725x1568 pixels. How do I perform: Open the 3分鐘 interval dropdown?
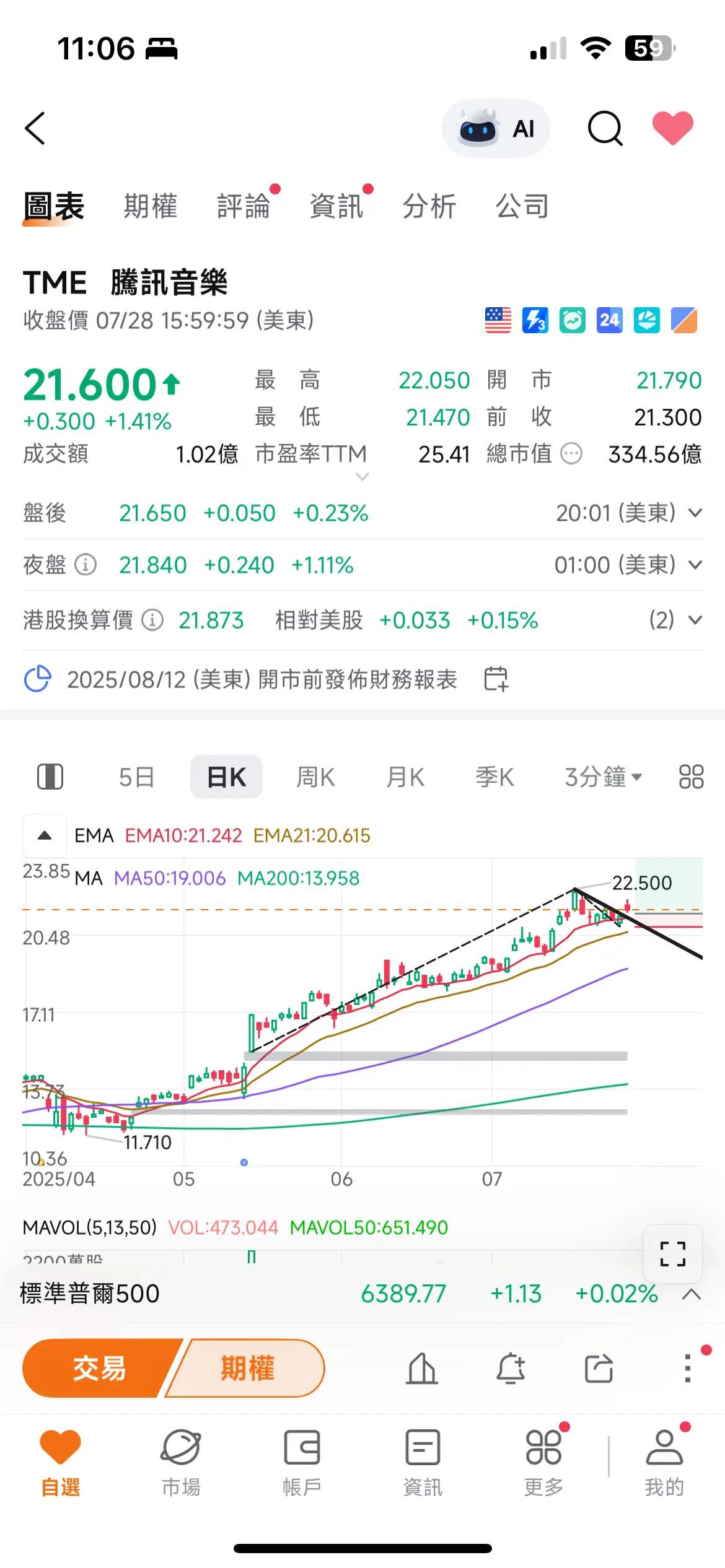click(602, 777)
